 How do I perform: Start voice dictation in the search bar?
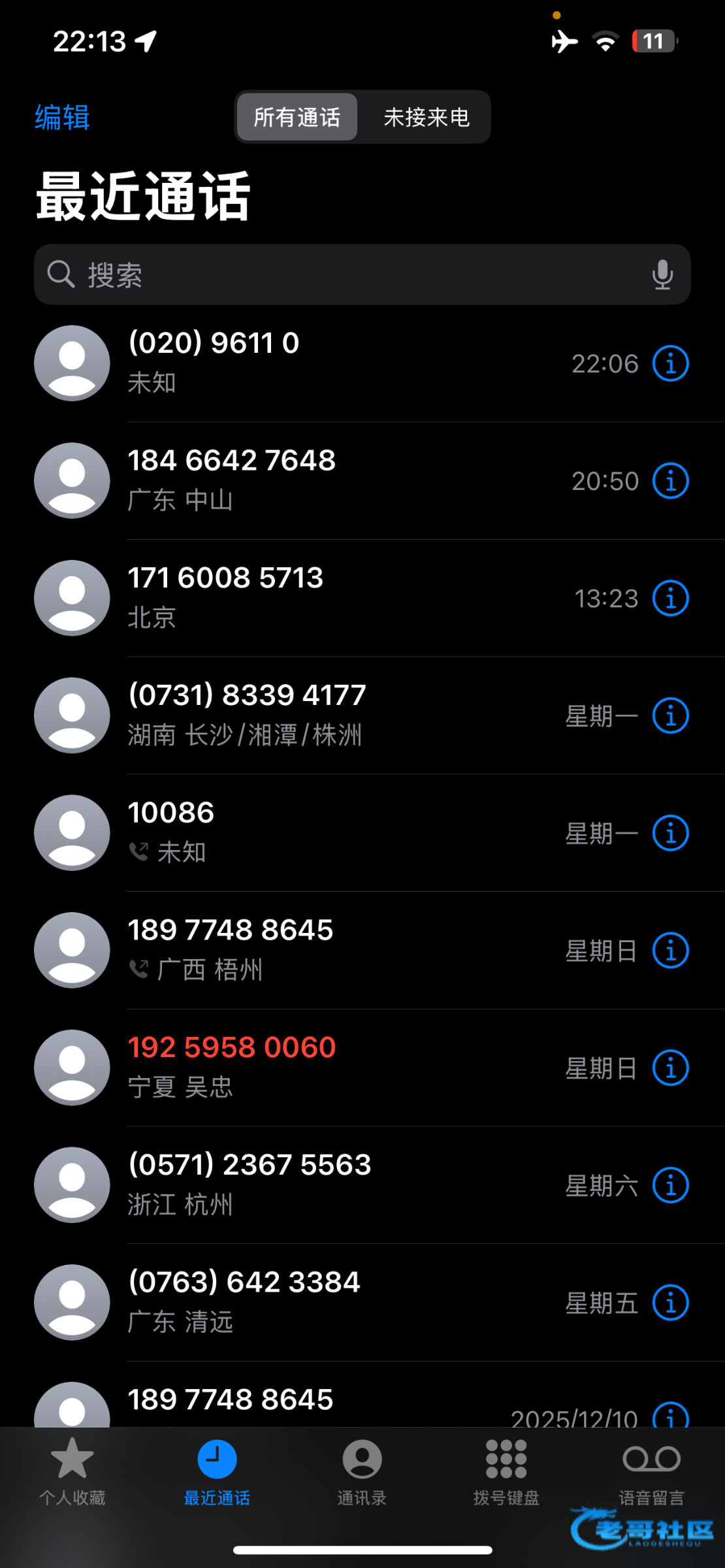pos(662,274)
